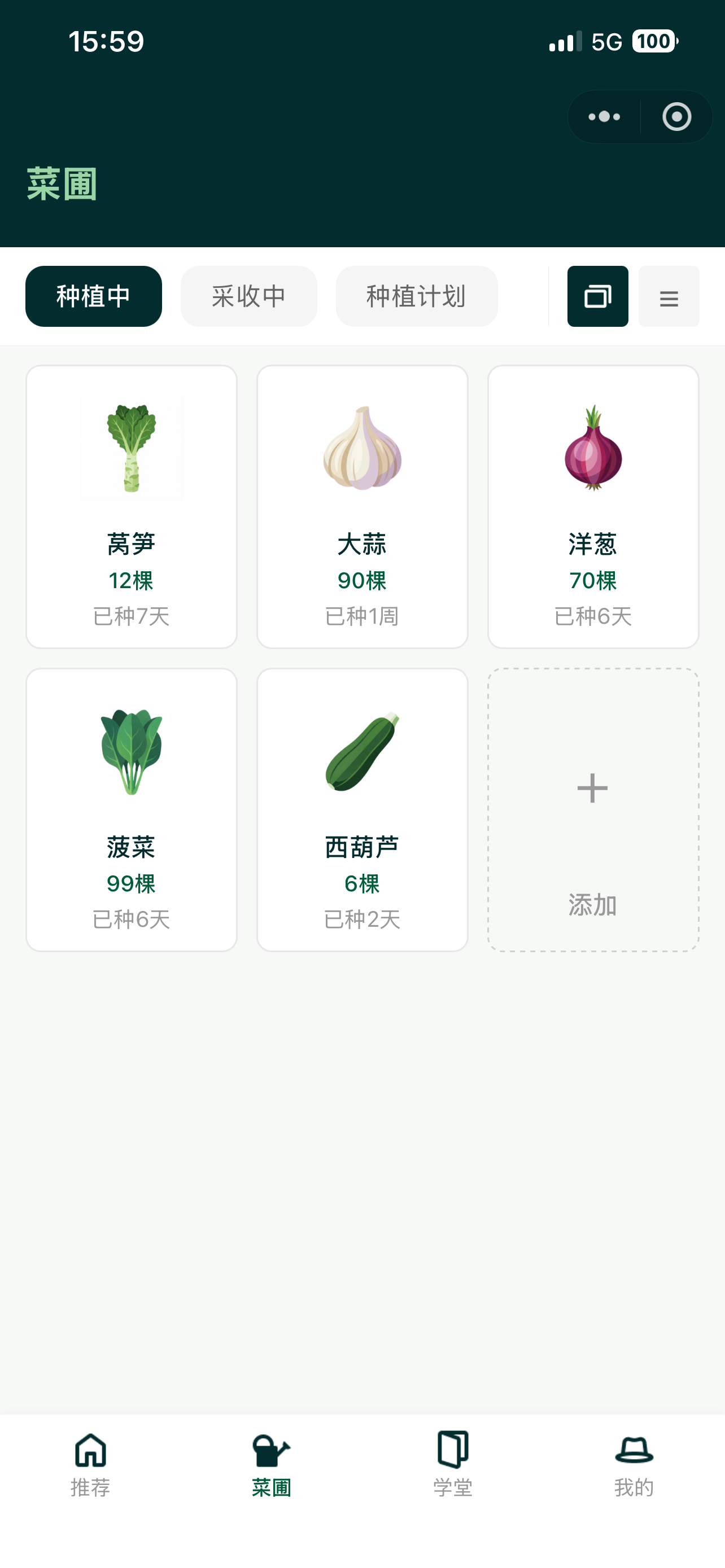Close the mini program with the circle button
725x1568 pixels.
pos(676,117)
